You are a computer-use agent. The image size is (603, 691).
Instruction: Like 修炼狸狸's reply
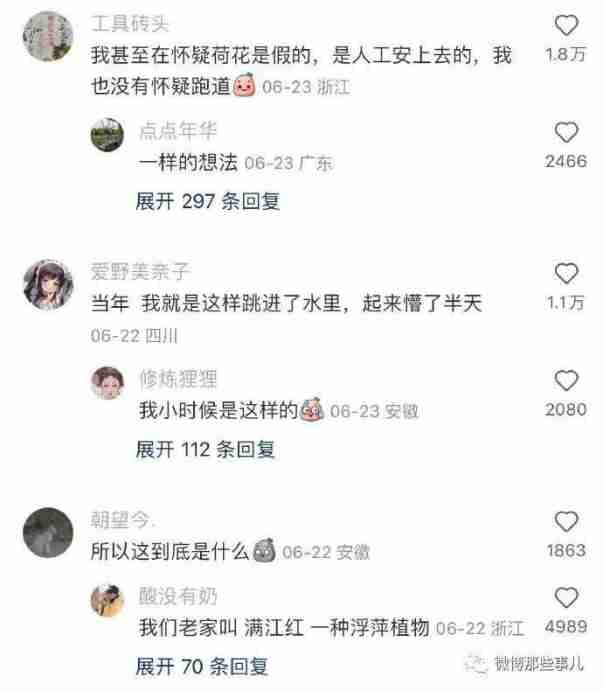[x=566, y=381]
